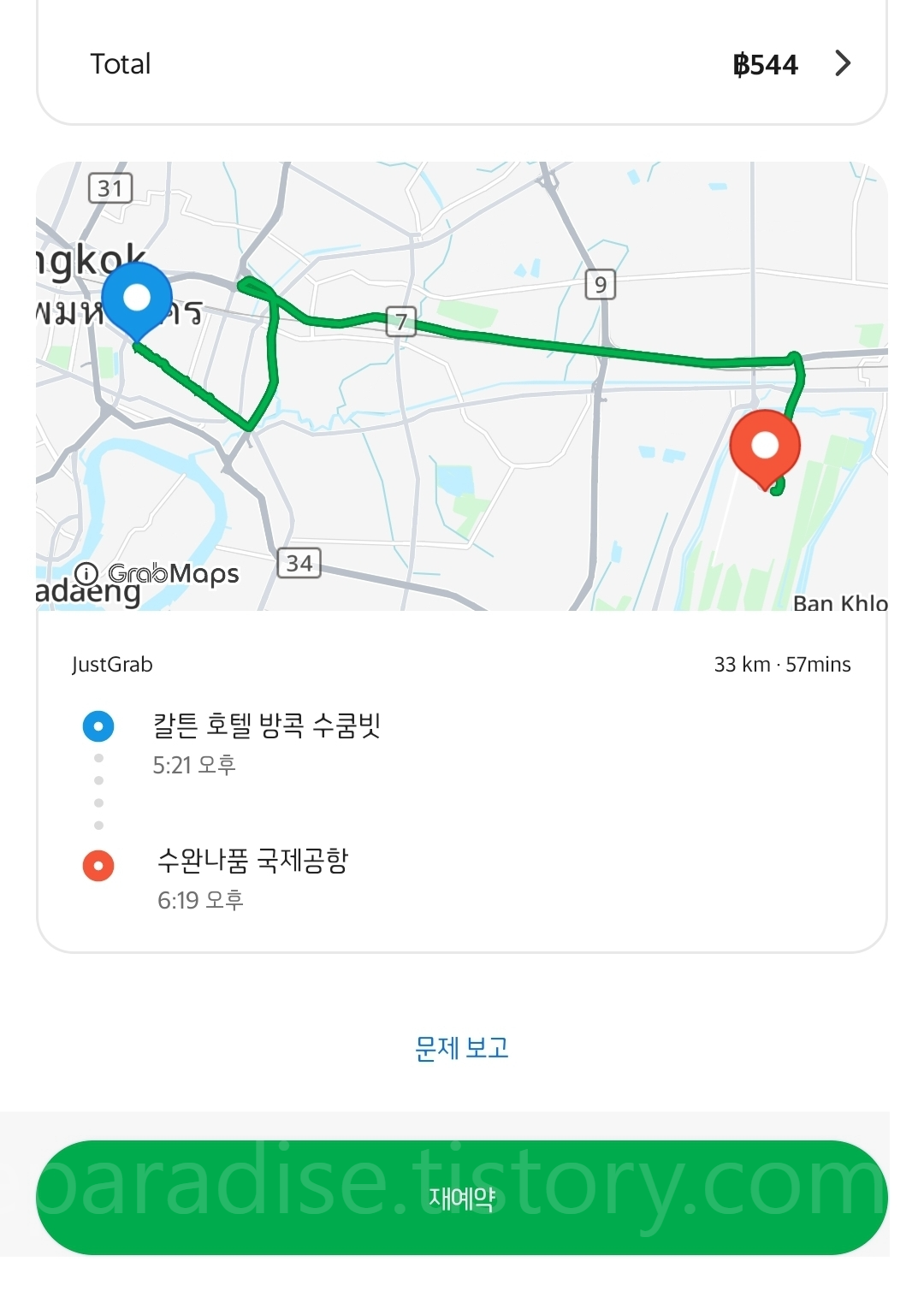Select the 33 km · 57mins trip summary

pyautogui.click(x=783, y=665)
